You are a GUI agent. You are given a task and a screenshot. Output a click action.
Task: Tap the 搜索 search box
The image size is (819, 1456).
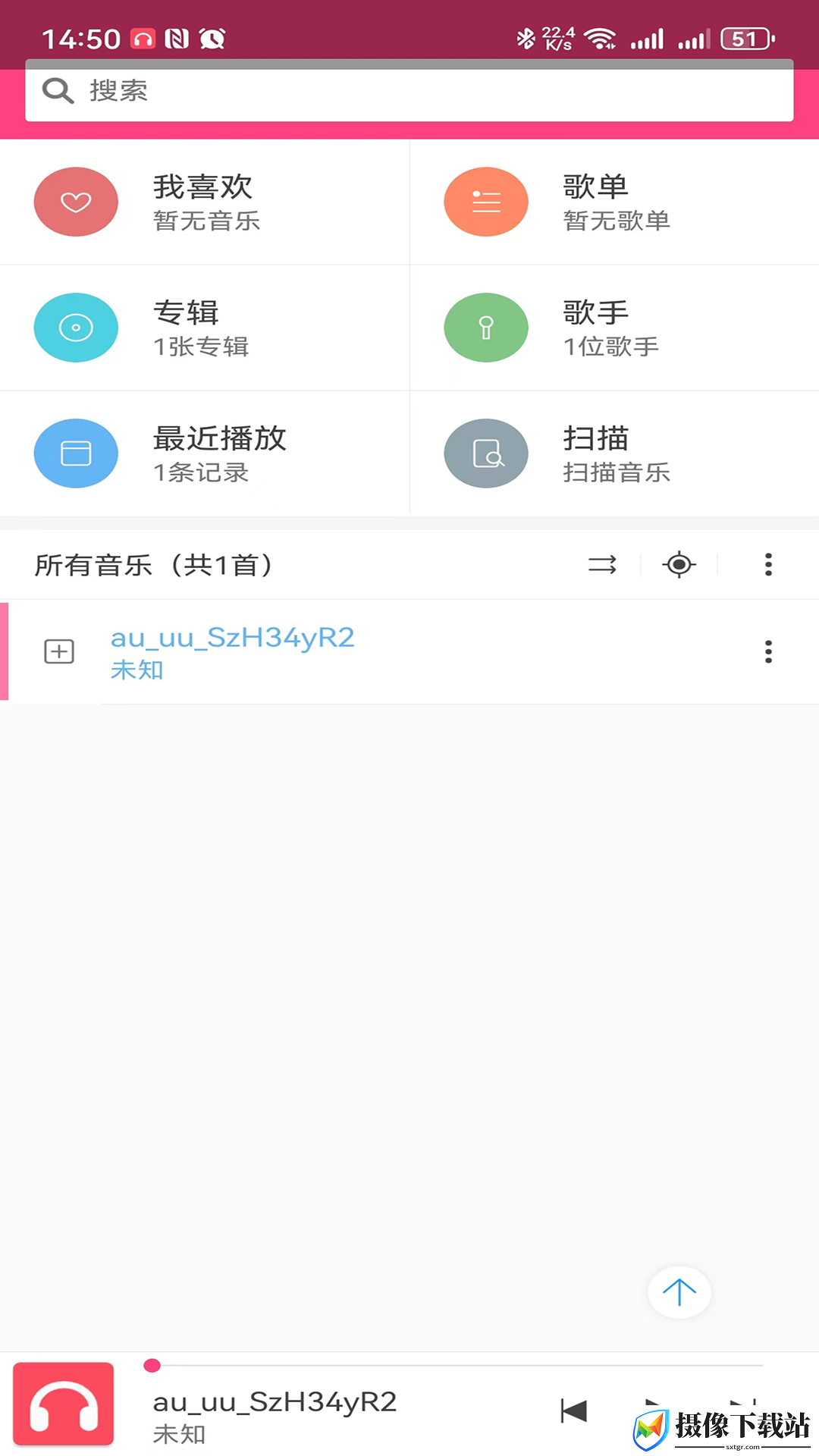click(x=409, y=91)
